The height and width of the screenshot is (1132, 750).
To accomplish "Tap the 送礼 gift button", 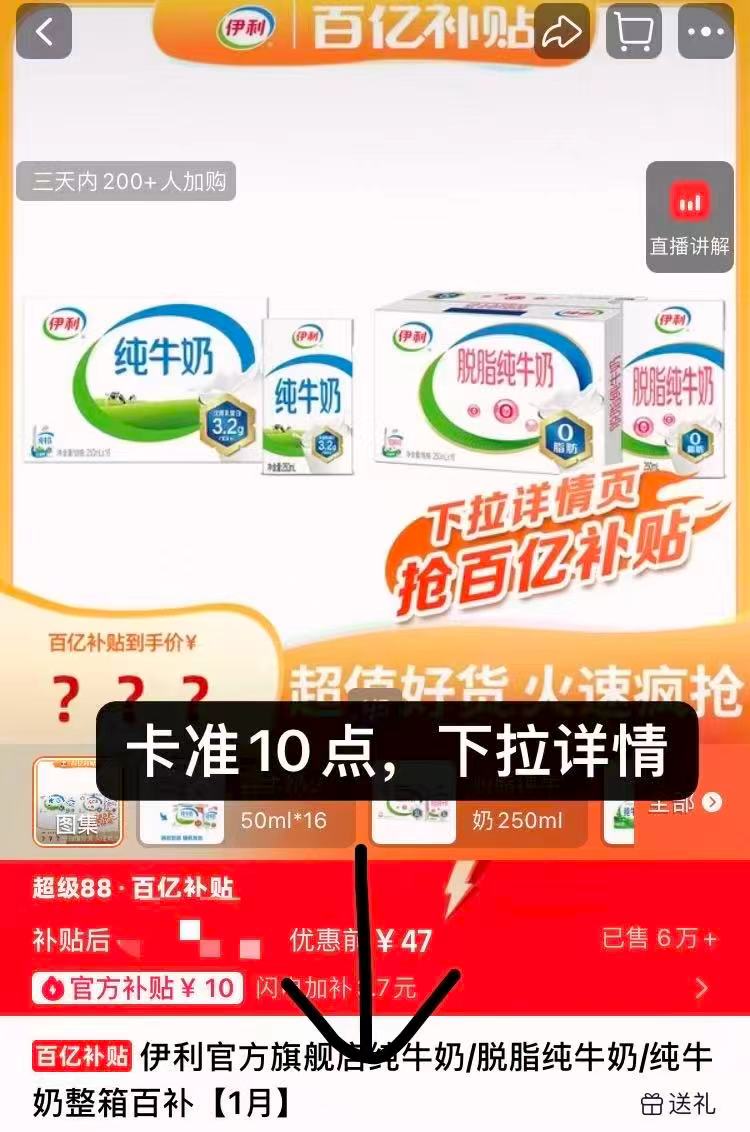I will [x=678, y=1104].
